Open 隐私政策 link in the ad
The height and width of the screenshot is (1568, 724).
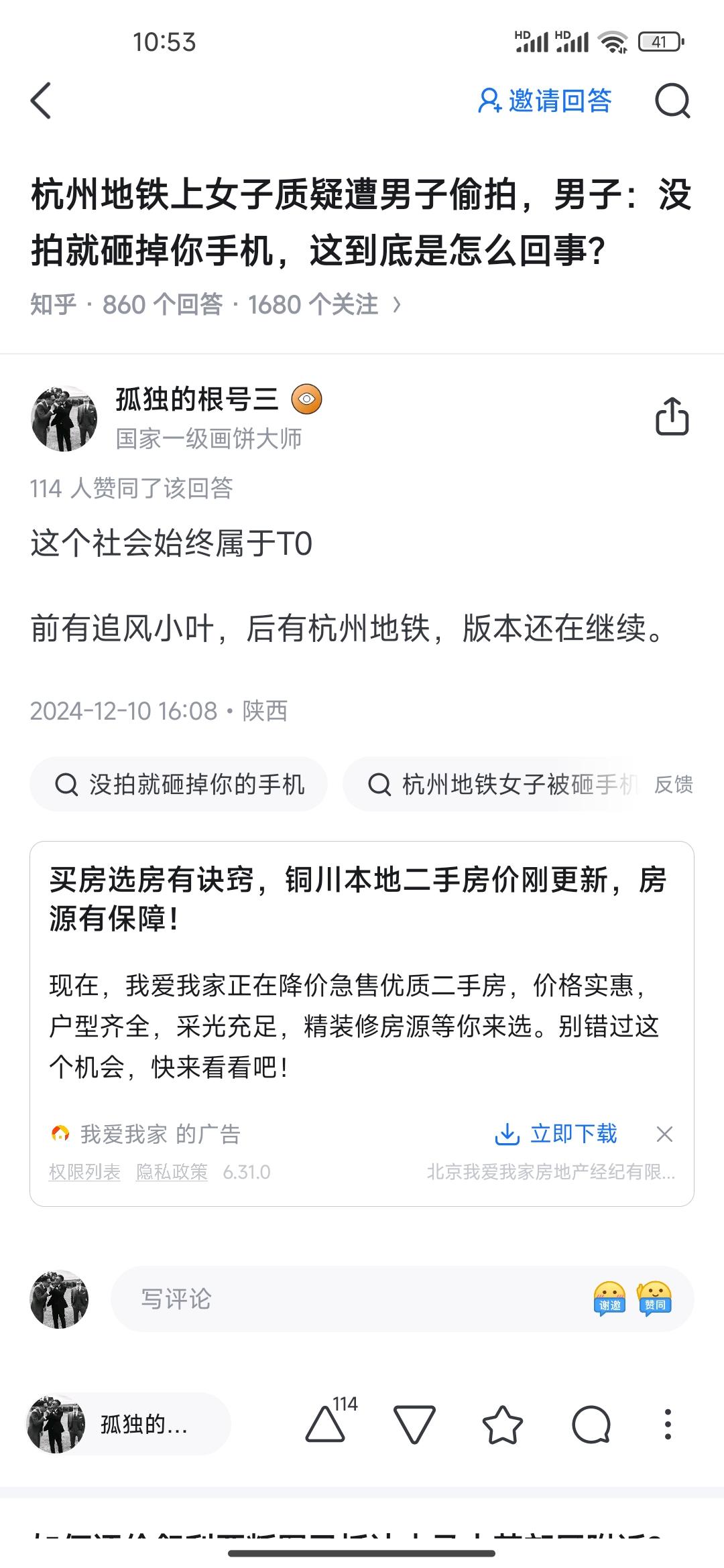click(172, 1172)
